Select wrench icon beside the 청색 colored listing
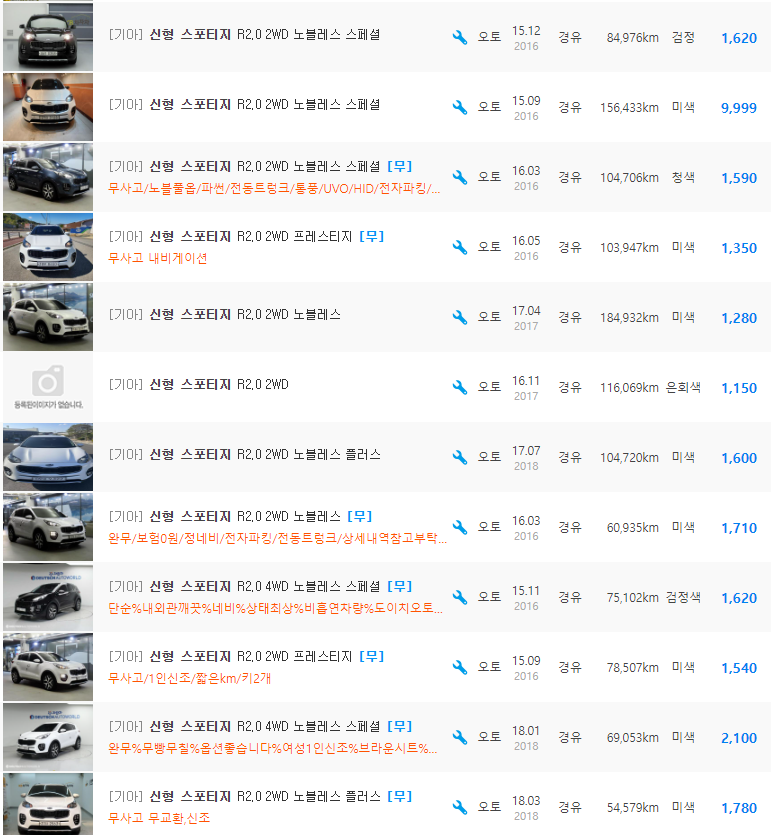 click(460, 176)
